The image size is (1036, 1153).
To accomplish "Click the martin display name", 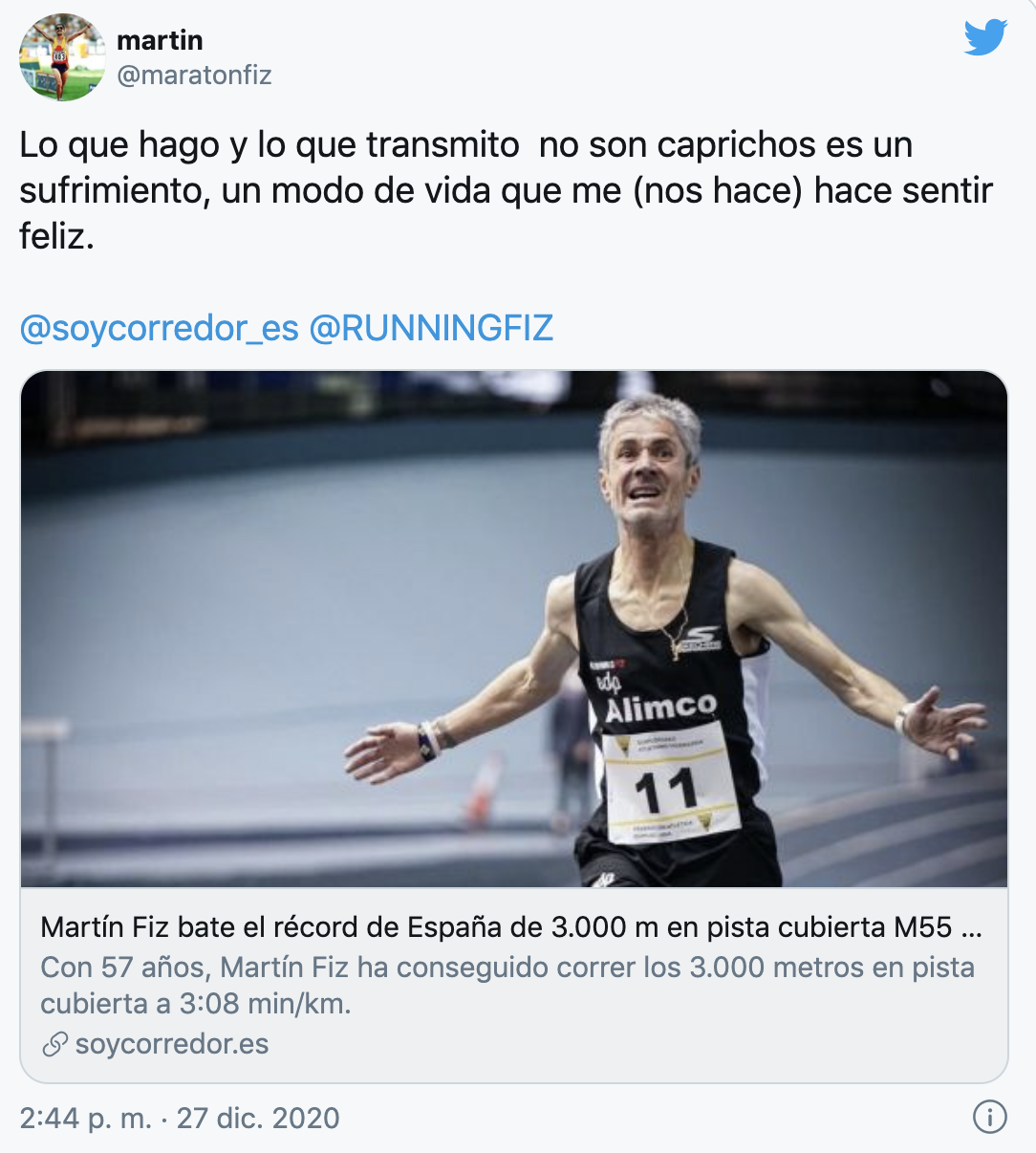I will pos(159,40).
